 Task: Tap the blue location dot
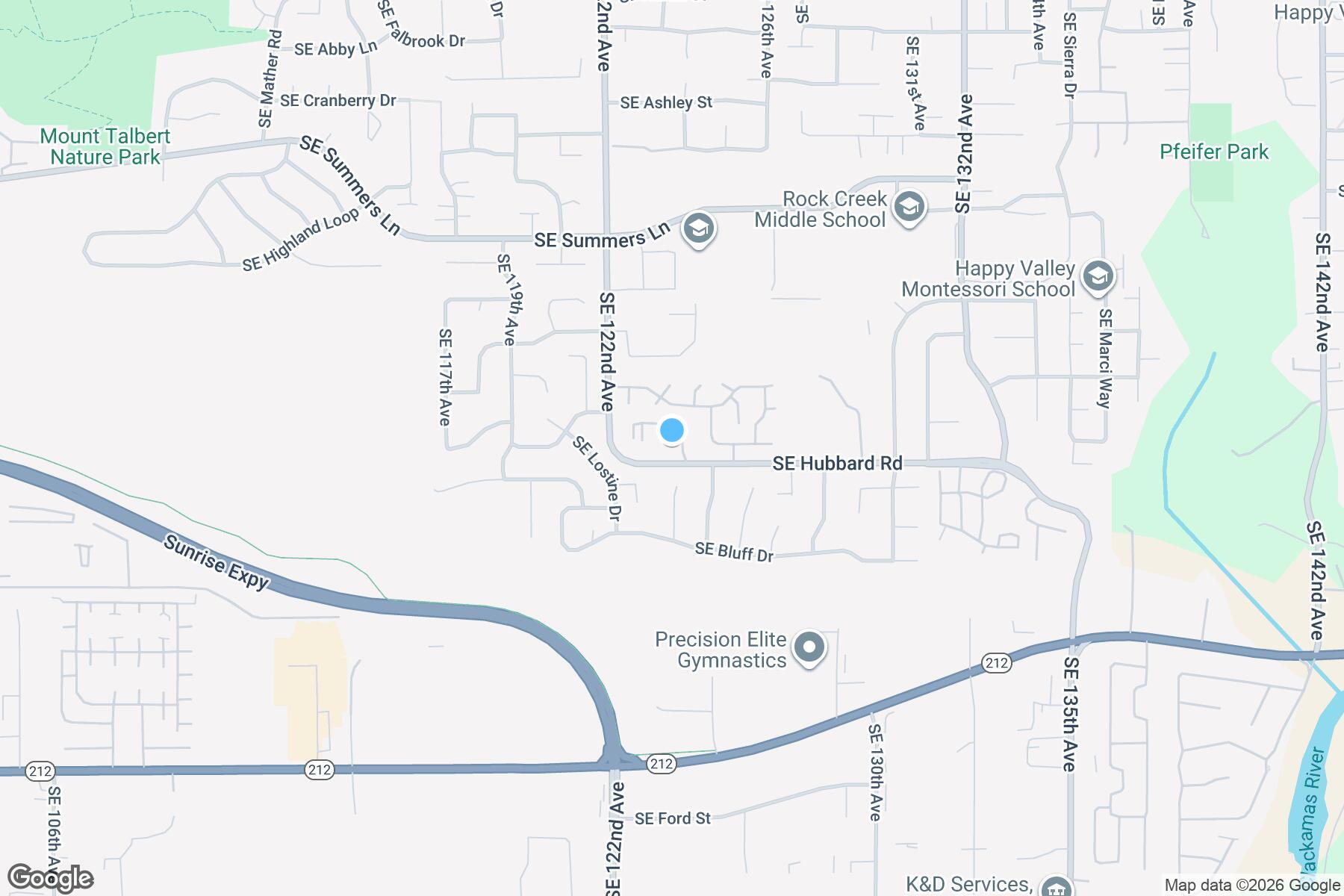click(672, 430)
